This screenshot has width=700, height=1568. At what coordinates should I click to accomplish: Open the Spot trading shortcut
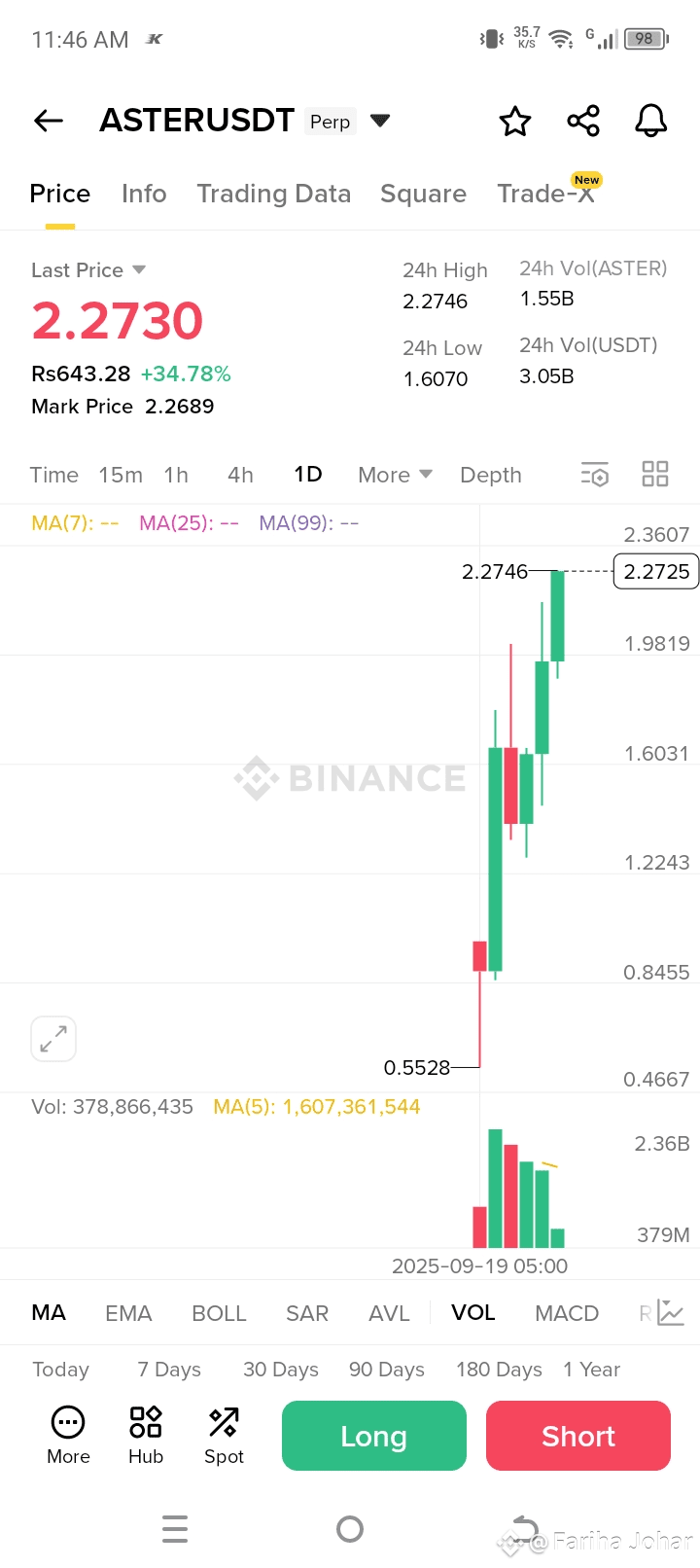click(224, 1436)
